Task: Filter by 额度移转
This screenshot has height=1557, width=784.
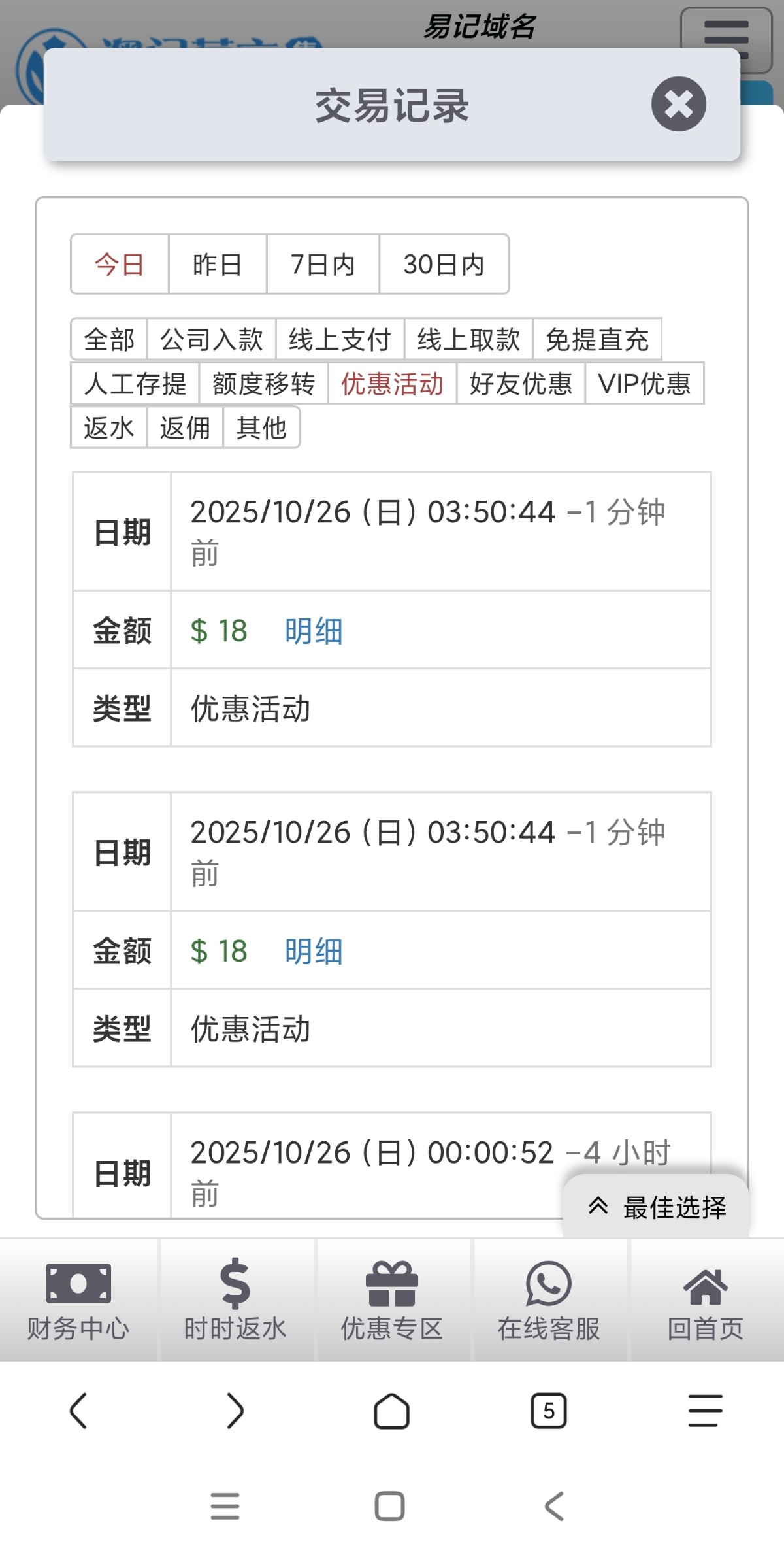Action: point(263,384)
